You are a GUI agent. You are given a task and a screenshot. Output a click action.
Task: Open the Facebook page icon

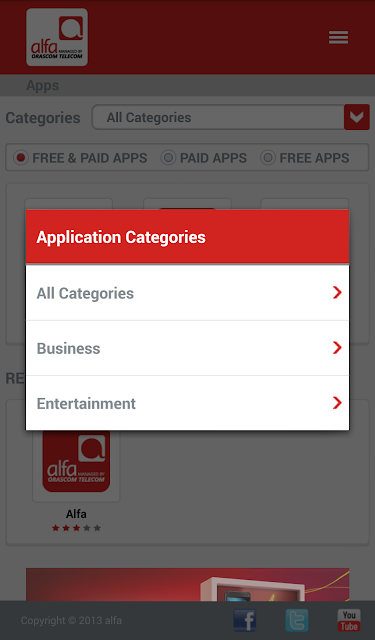(244, 620)
